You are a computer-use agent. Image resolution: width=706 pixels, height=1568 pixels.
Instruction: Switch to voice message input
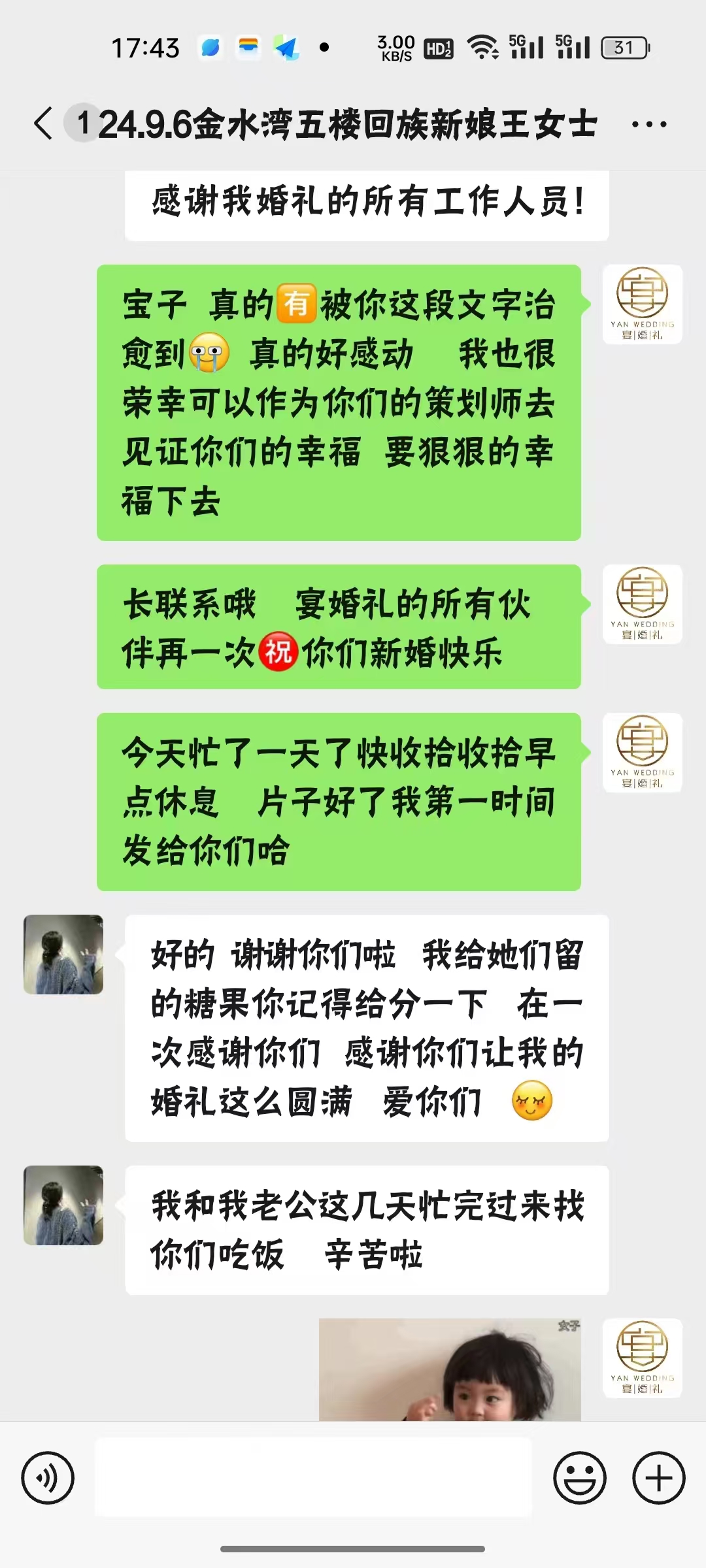click(x=48, y=1478)
